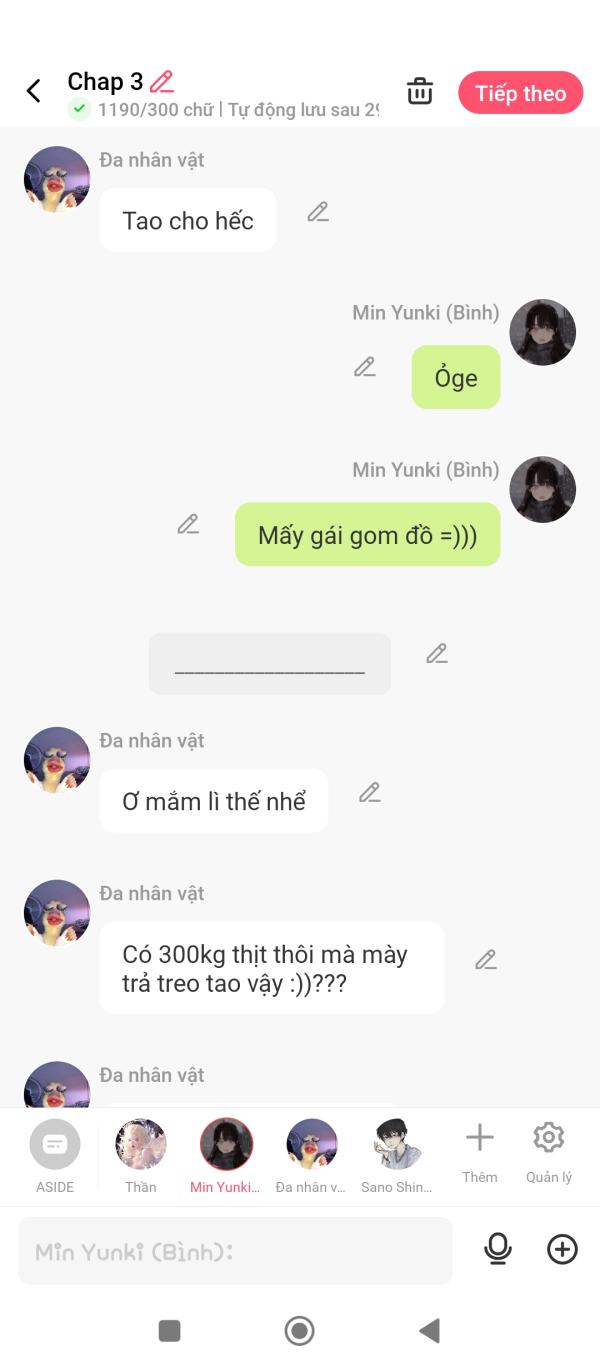Edit the message 'Mấy gái gom đồ =)))'
The width and height of the screenshot is (600, 1367).
pos(188,524)
